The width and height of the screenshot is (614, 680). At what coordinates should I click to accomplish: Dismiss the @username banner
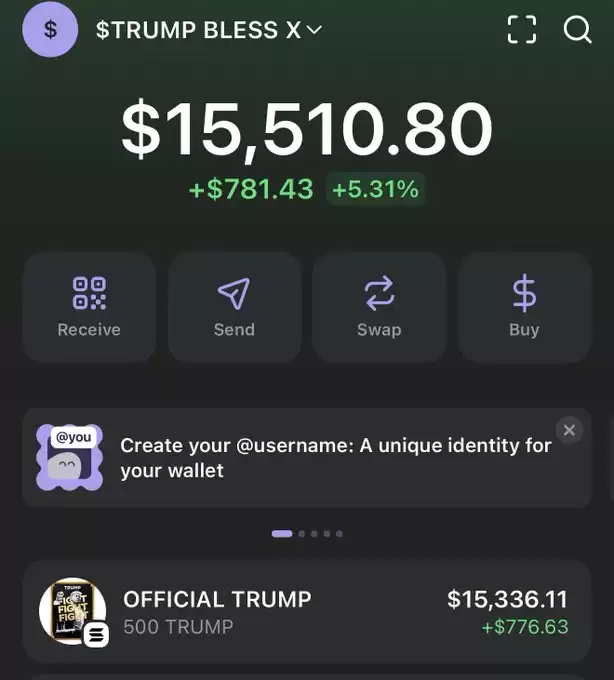coord(569,430)
